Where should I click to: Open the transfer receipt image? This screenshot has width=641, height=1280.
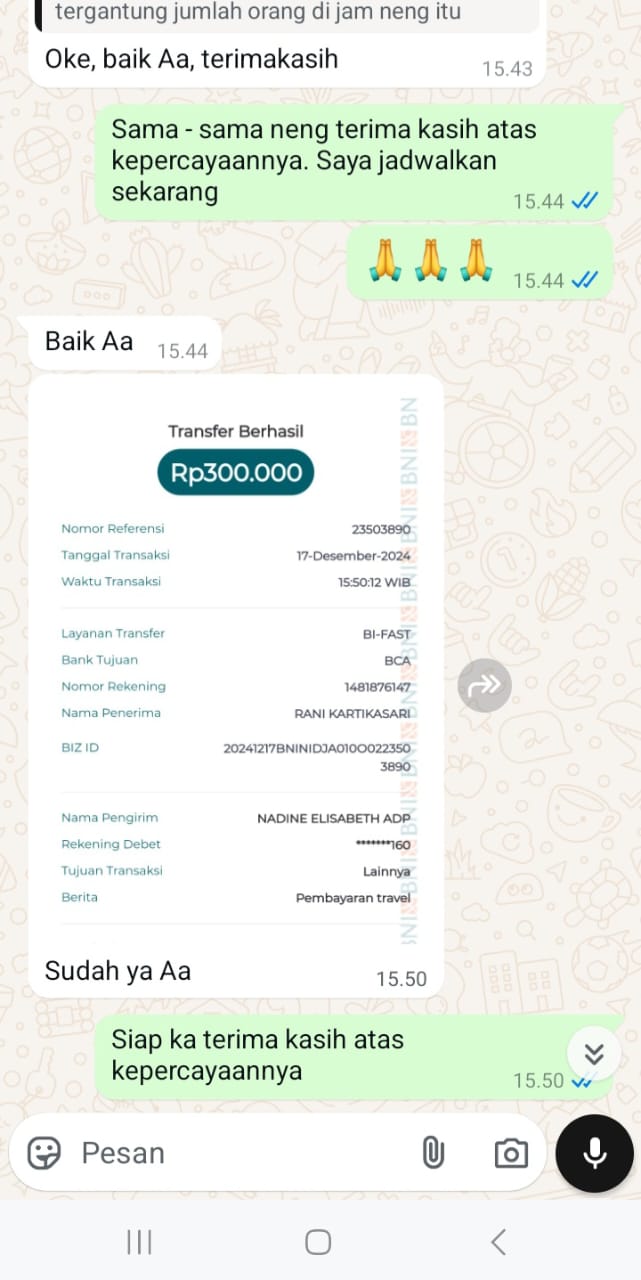pos(236,660)
